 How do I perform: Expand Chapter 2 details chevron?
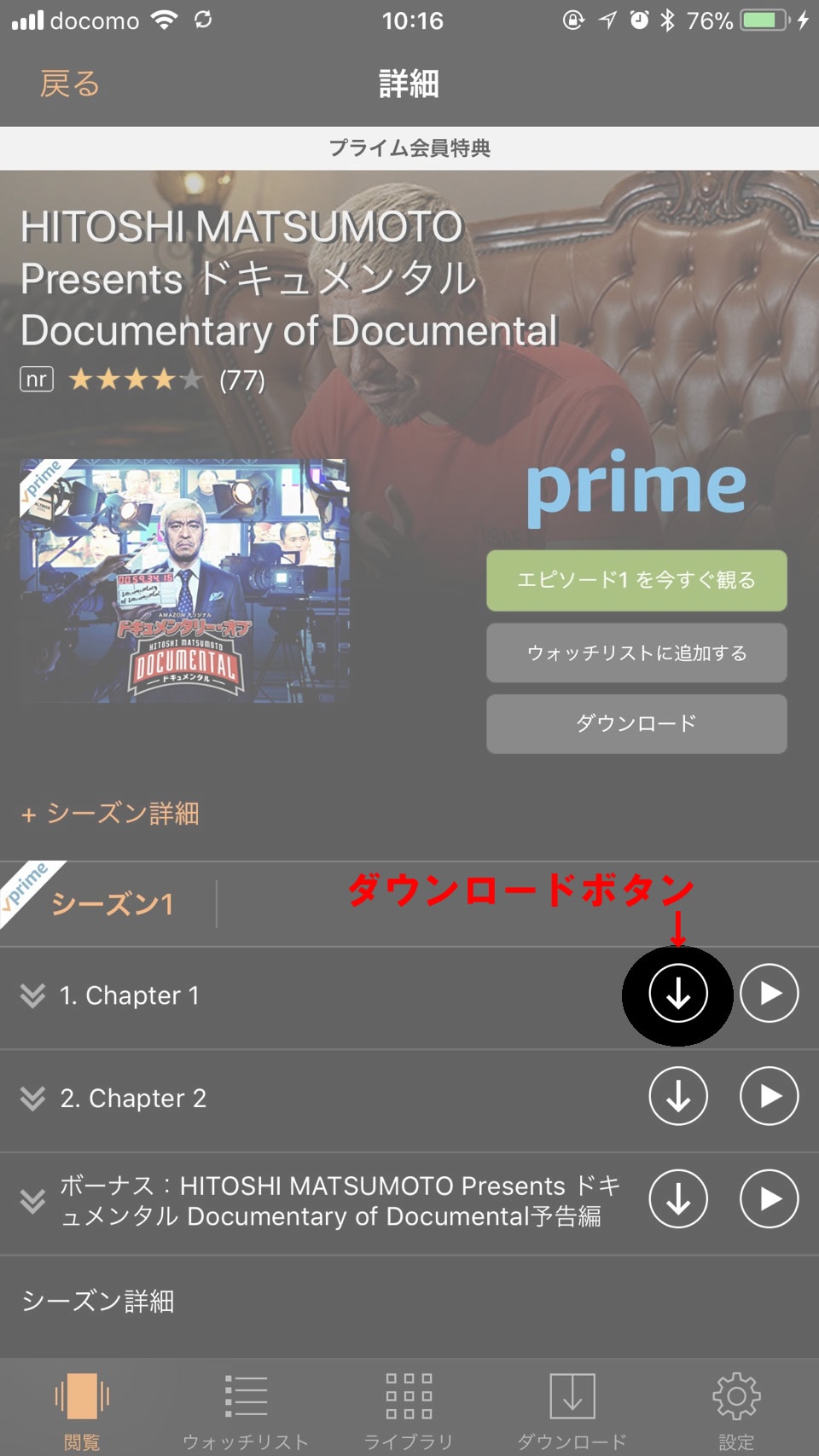(x=32, y=1098)
